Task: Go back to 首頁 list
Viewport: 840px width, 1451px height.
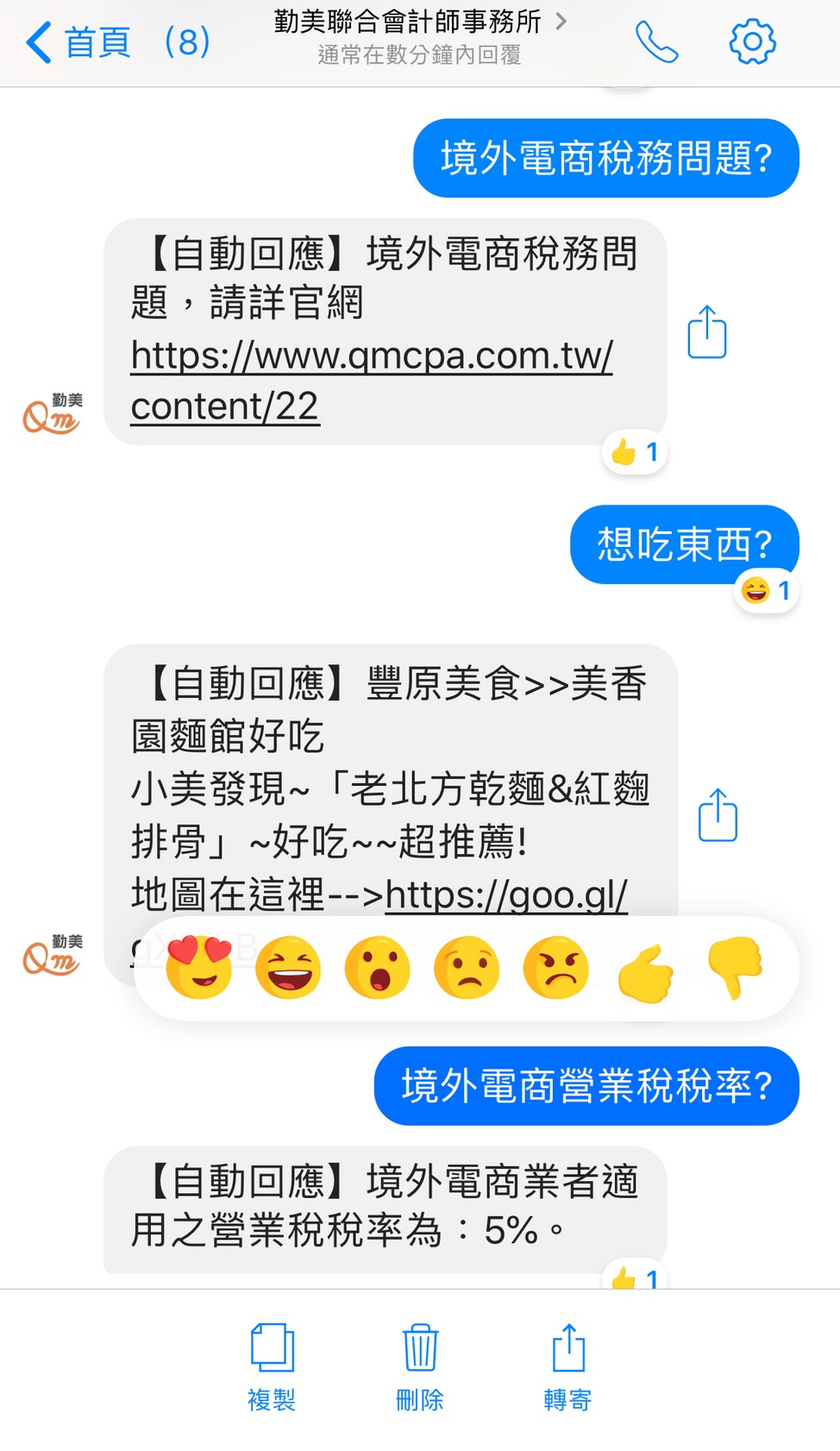Action: click(79, 42)
